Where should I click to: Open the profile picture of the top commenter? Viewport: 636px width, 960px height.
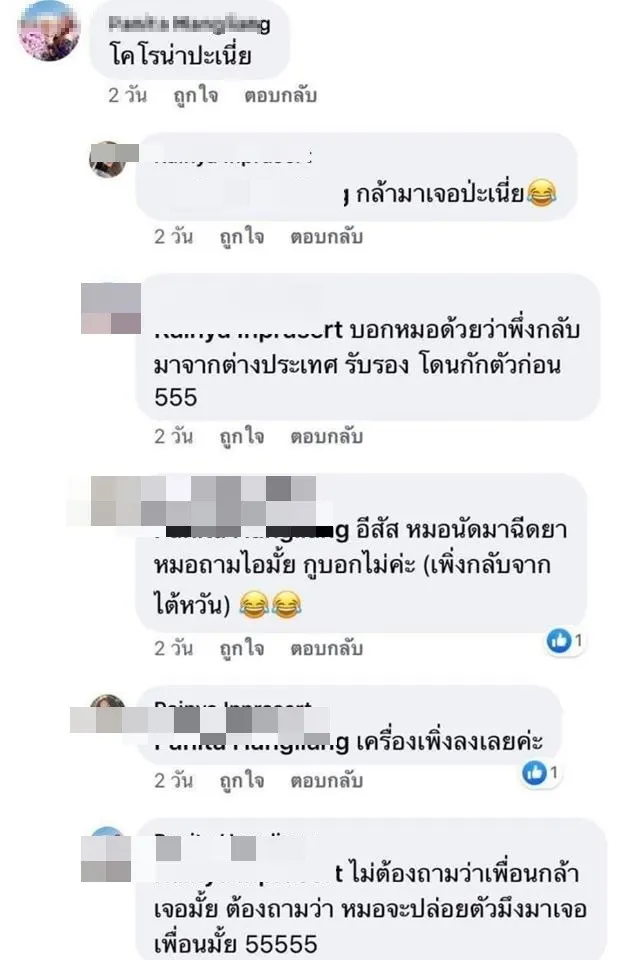[49, 31]
